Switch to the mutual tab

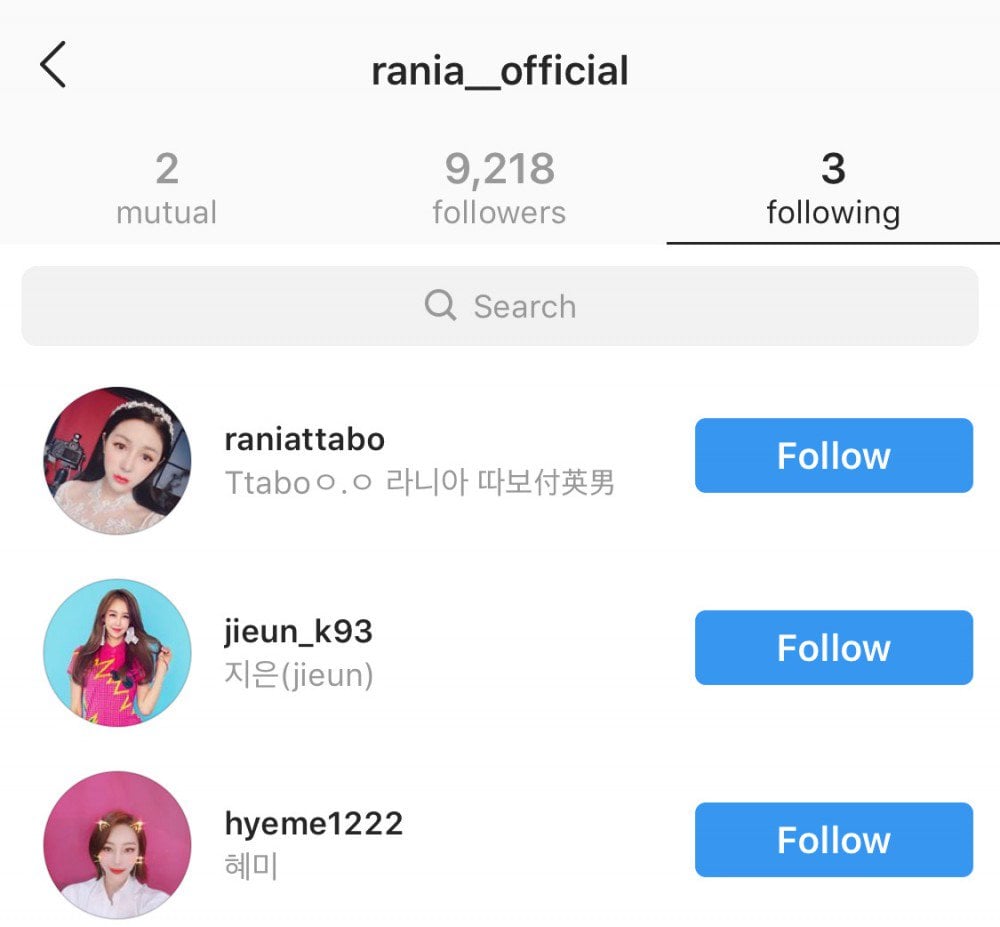[x=166, y=189]
